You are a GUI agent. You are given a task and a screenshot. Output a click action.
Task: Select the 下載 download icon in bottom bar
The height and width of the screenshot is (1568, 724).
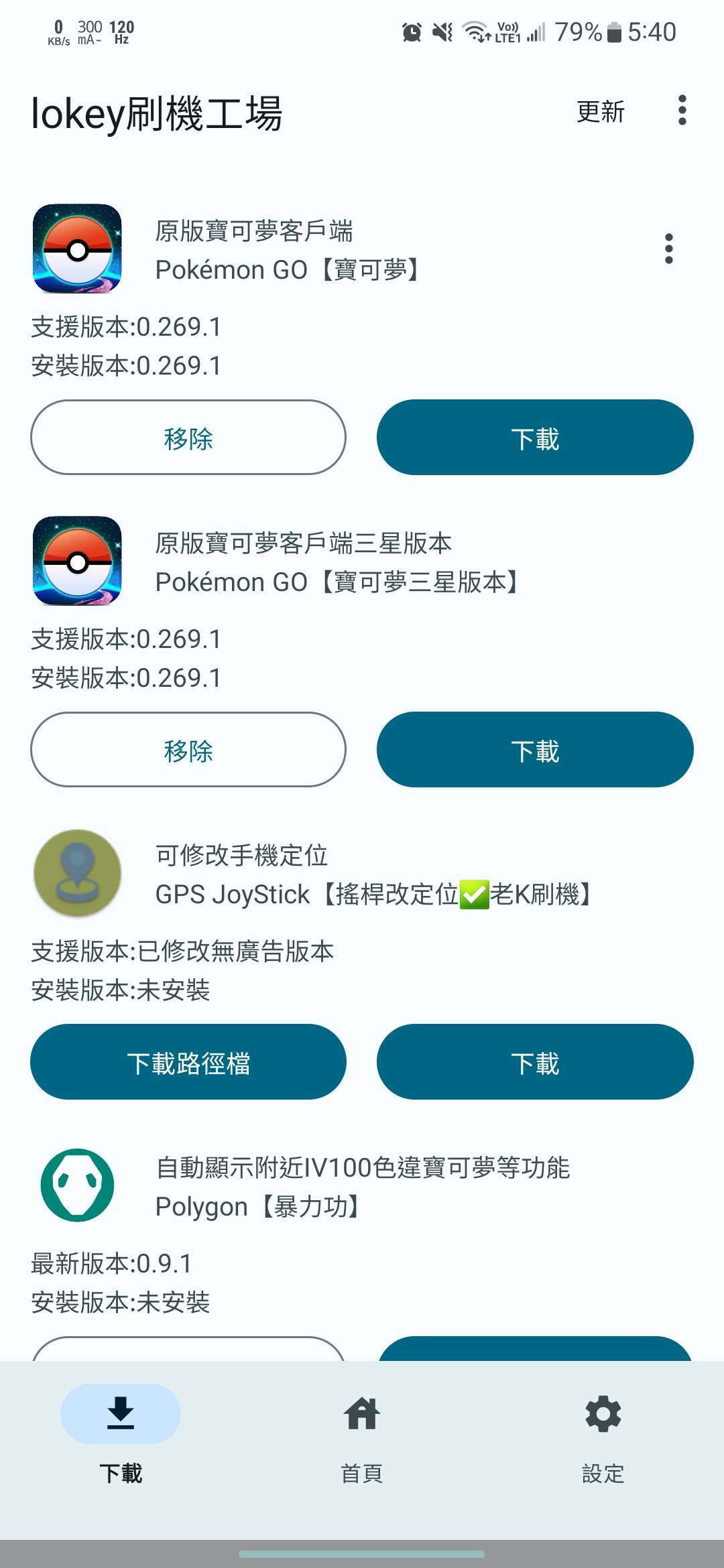point(121,1414)
